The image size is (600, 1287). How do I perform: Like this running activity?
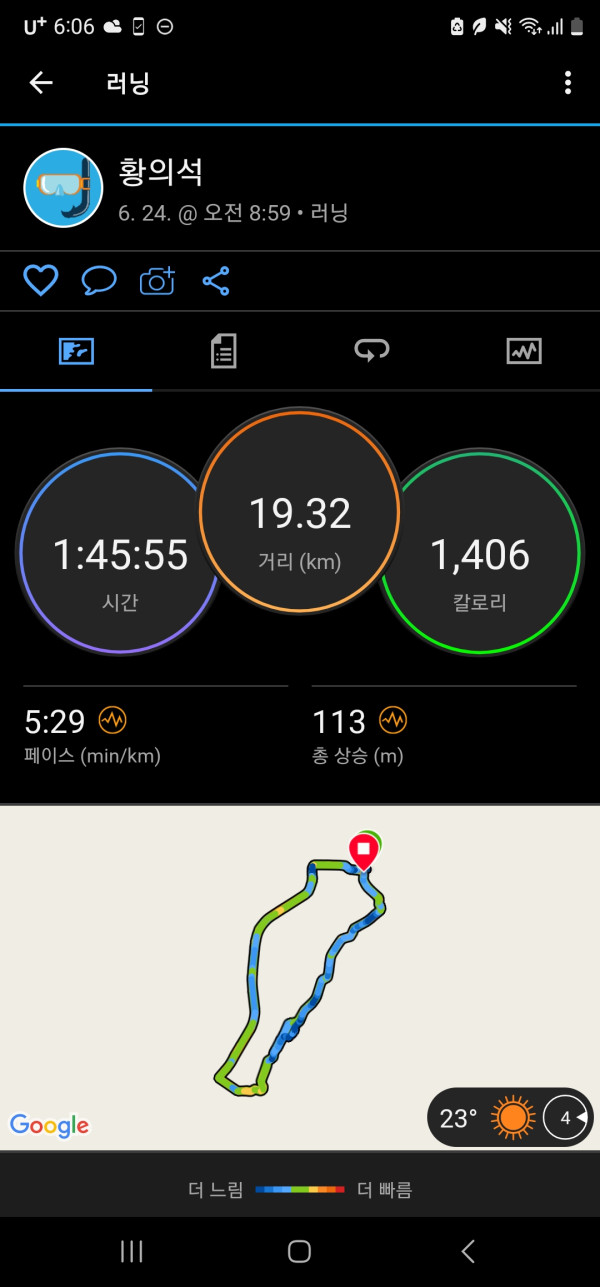(x=41, y=281)
